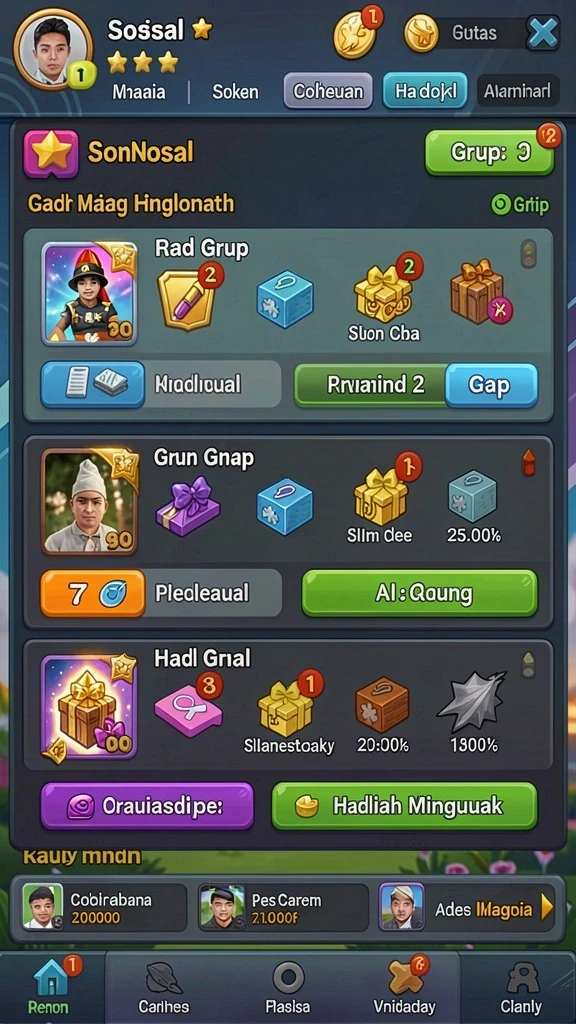Close the panel with the X button
Viewport: 576px width, 1024px height.
(x=543, y=32)
